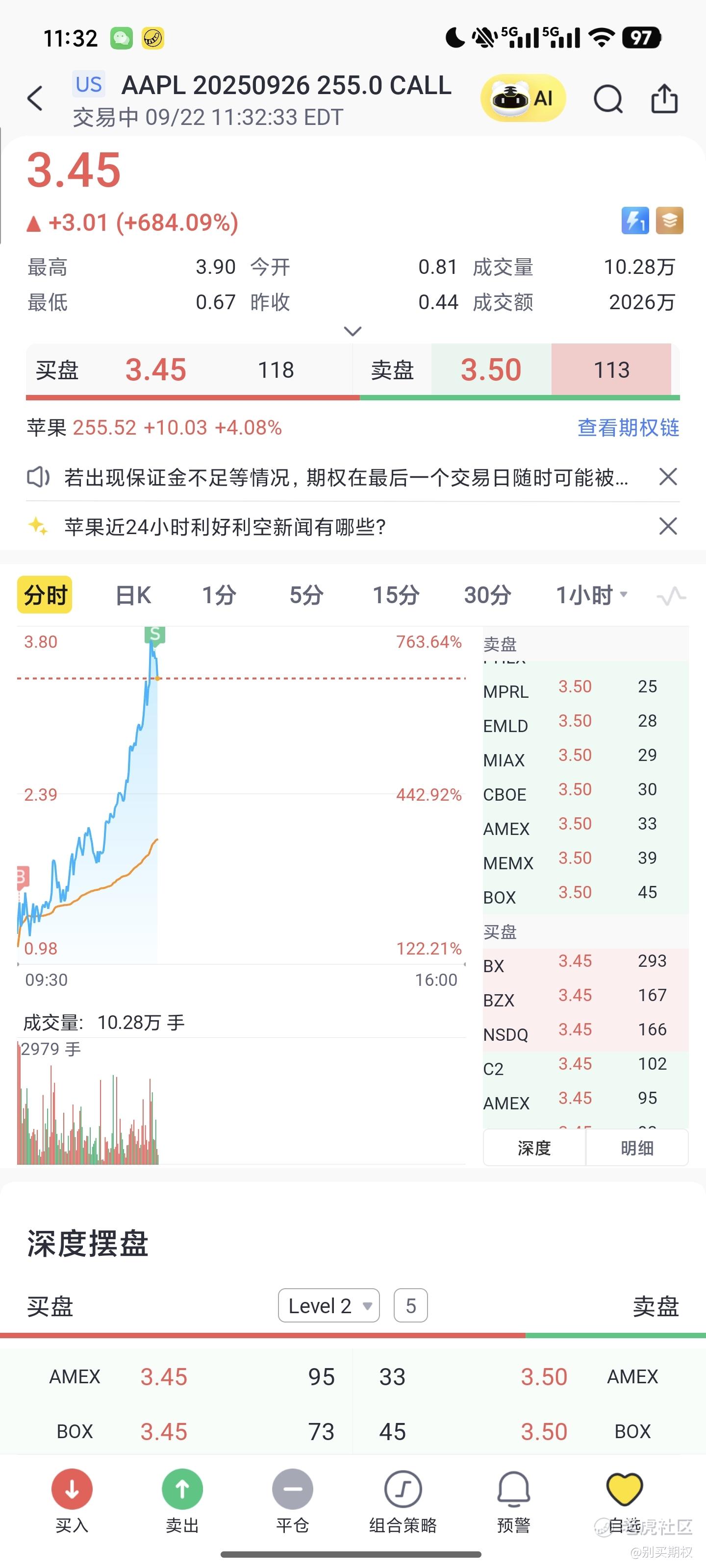Open the search magnifier icon
Screen dimensions: 706x1568
click(608, 98)
